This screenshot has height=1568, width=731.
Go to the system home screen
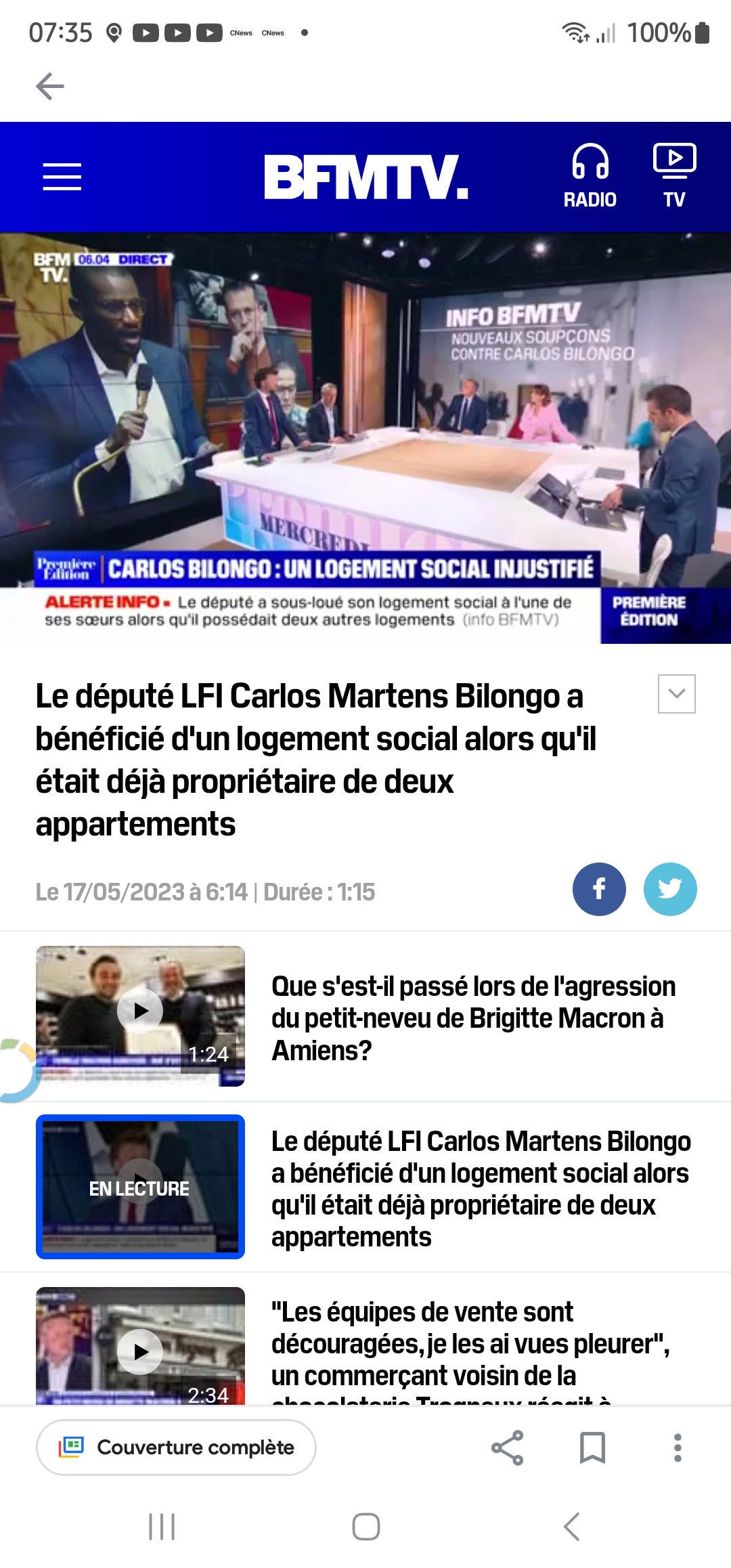pyautogui.click(x=366, y=1527)
